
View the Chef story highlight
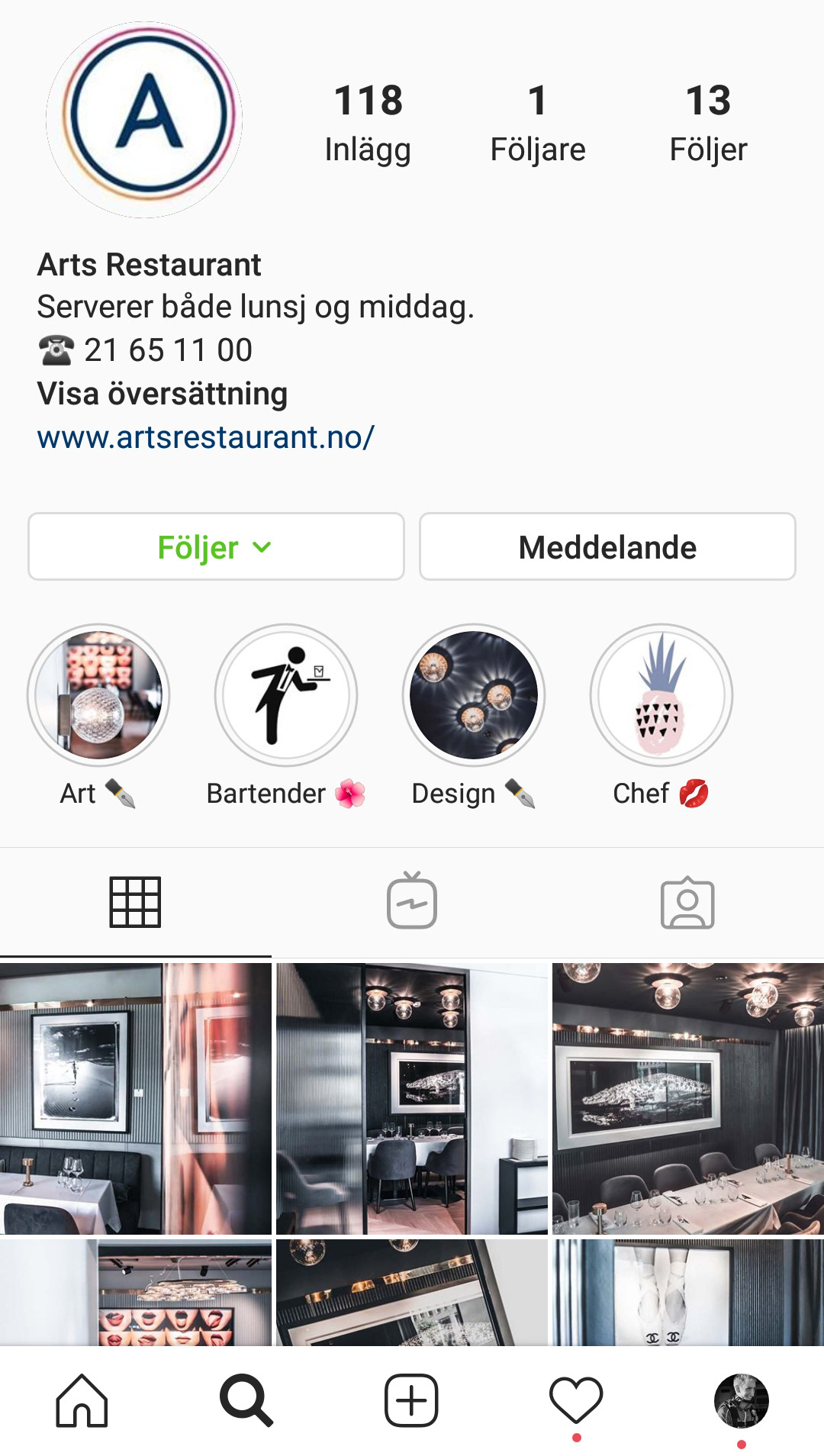(x=661, y=695)
